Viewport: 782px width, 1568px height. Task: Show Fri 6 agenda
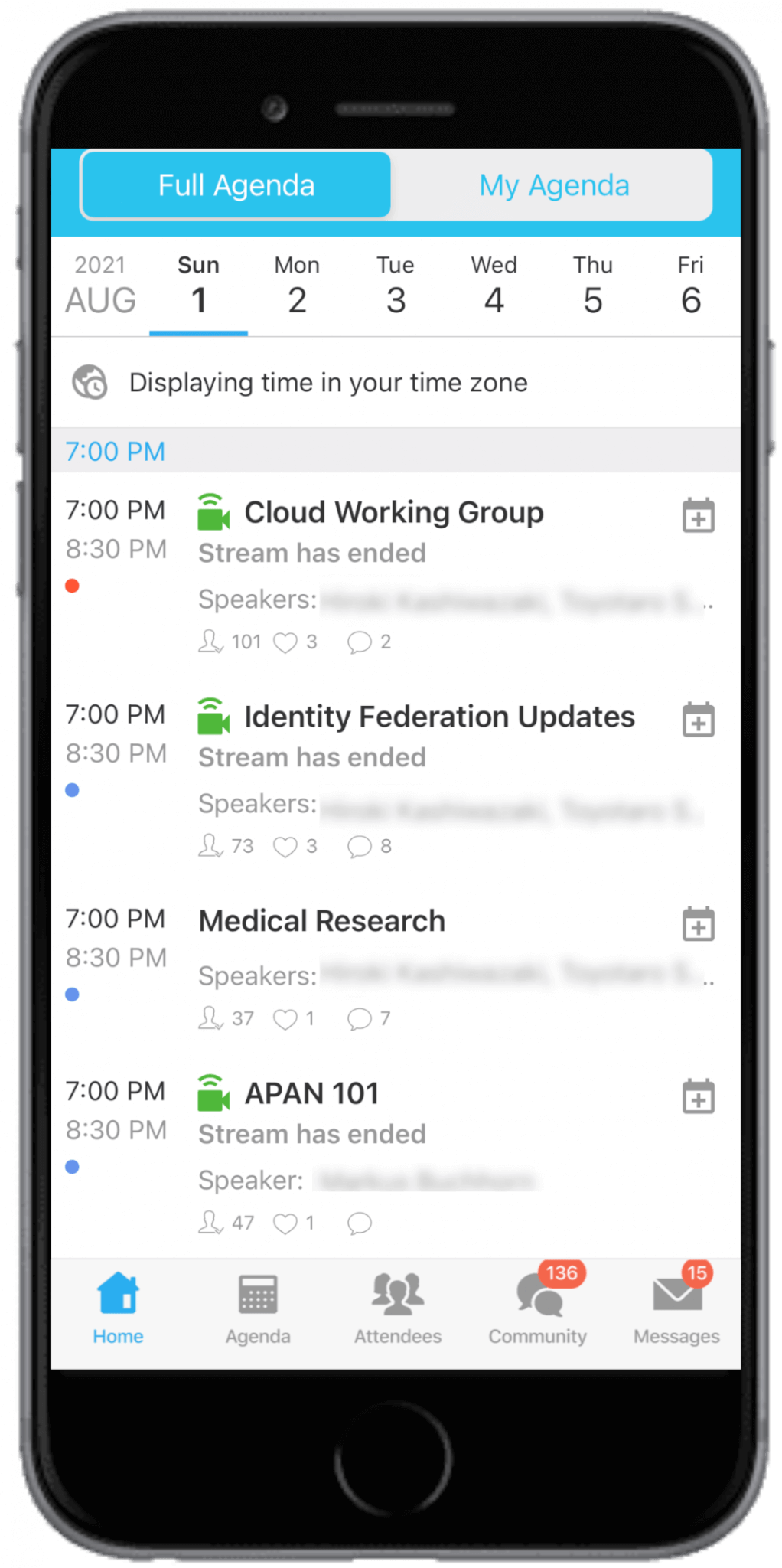click(690, 286)
